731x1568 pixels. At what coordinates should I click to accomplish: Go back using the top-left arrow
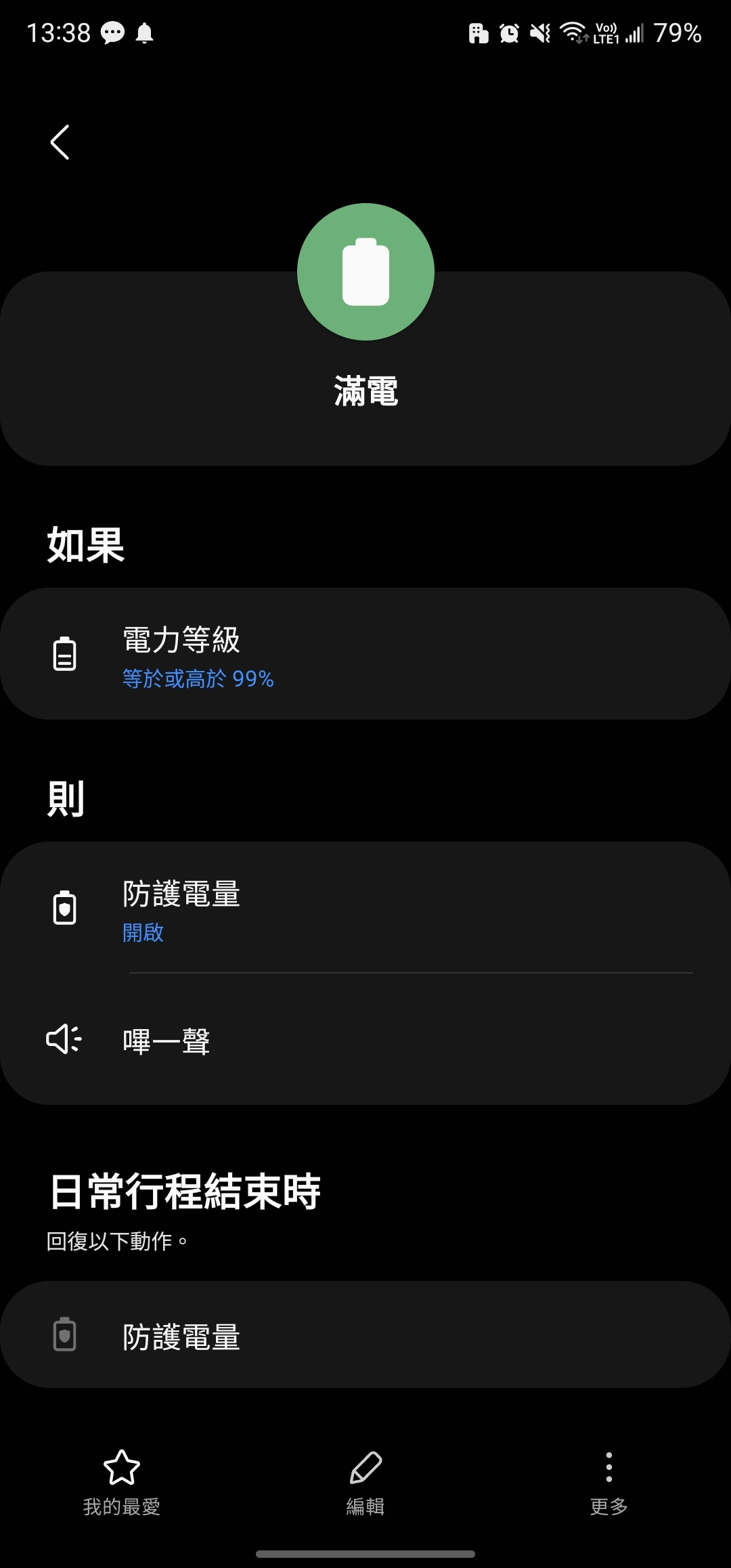click(60, 142)
